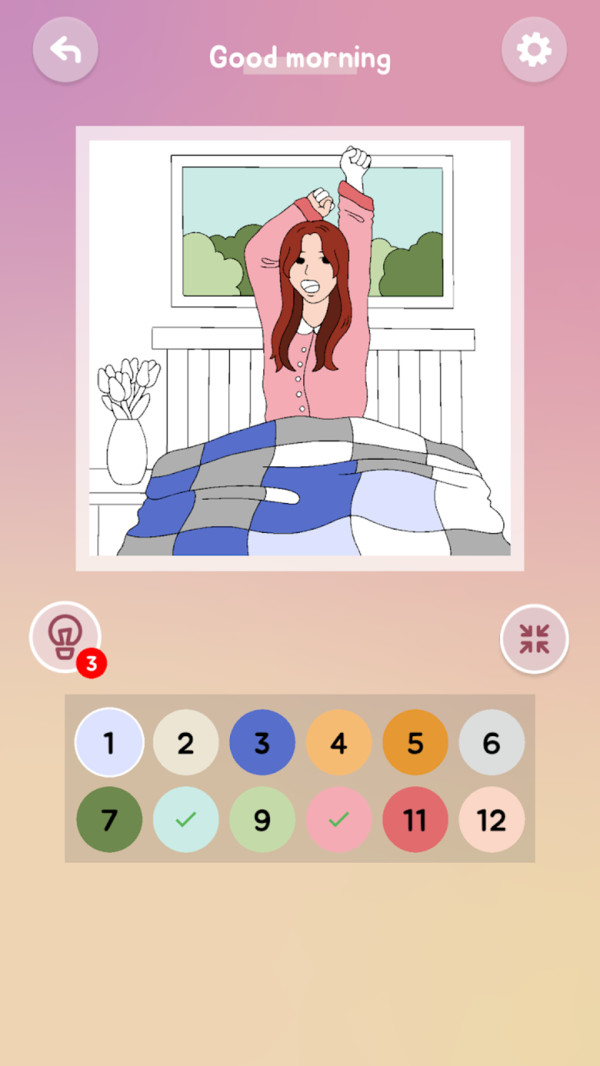
Task: Tap the completed pink swatch
Action: tap(339, 820)
